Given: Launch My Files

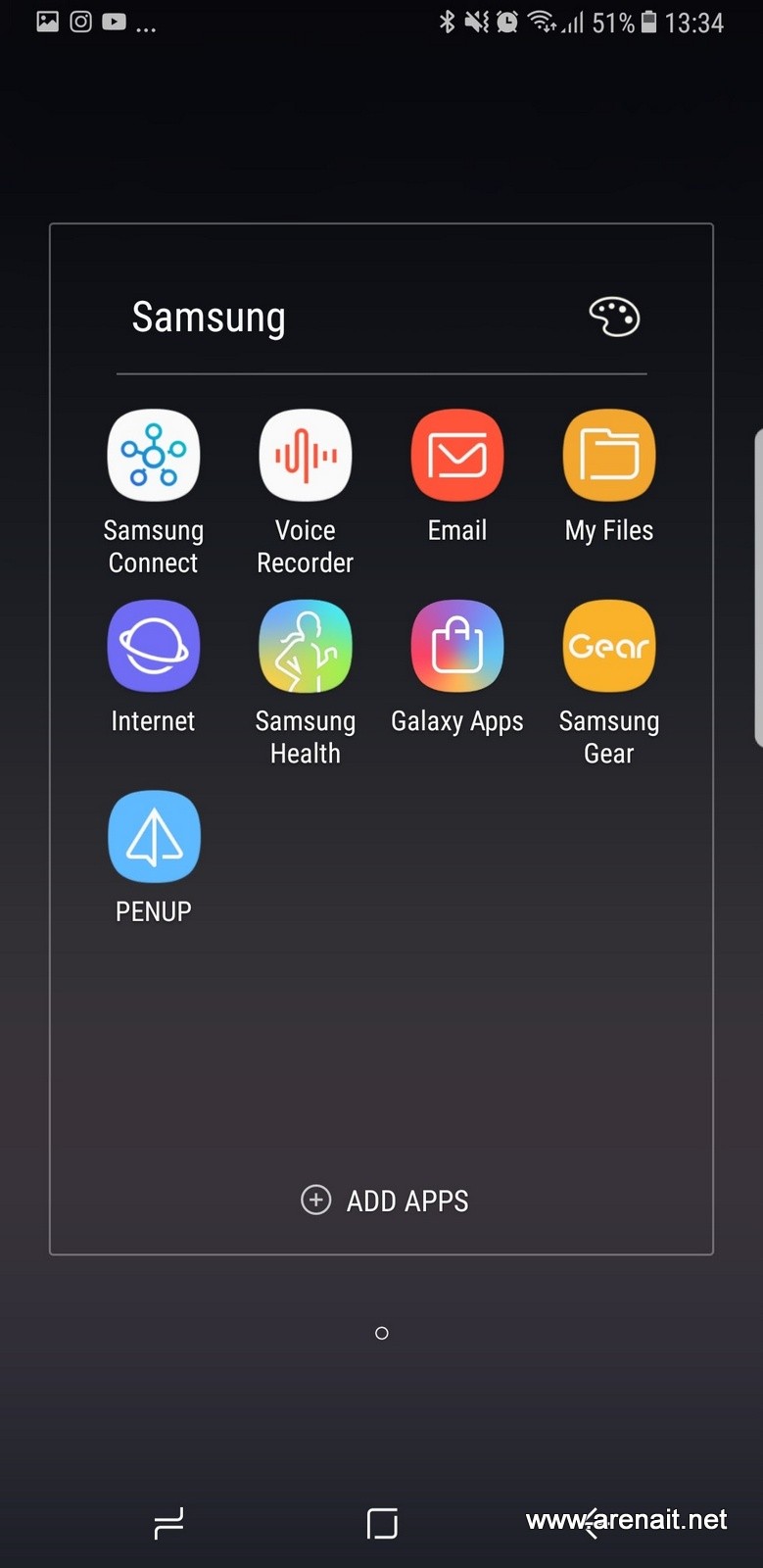Looking at the screenshot, I should coord(609,456).
